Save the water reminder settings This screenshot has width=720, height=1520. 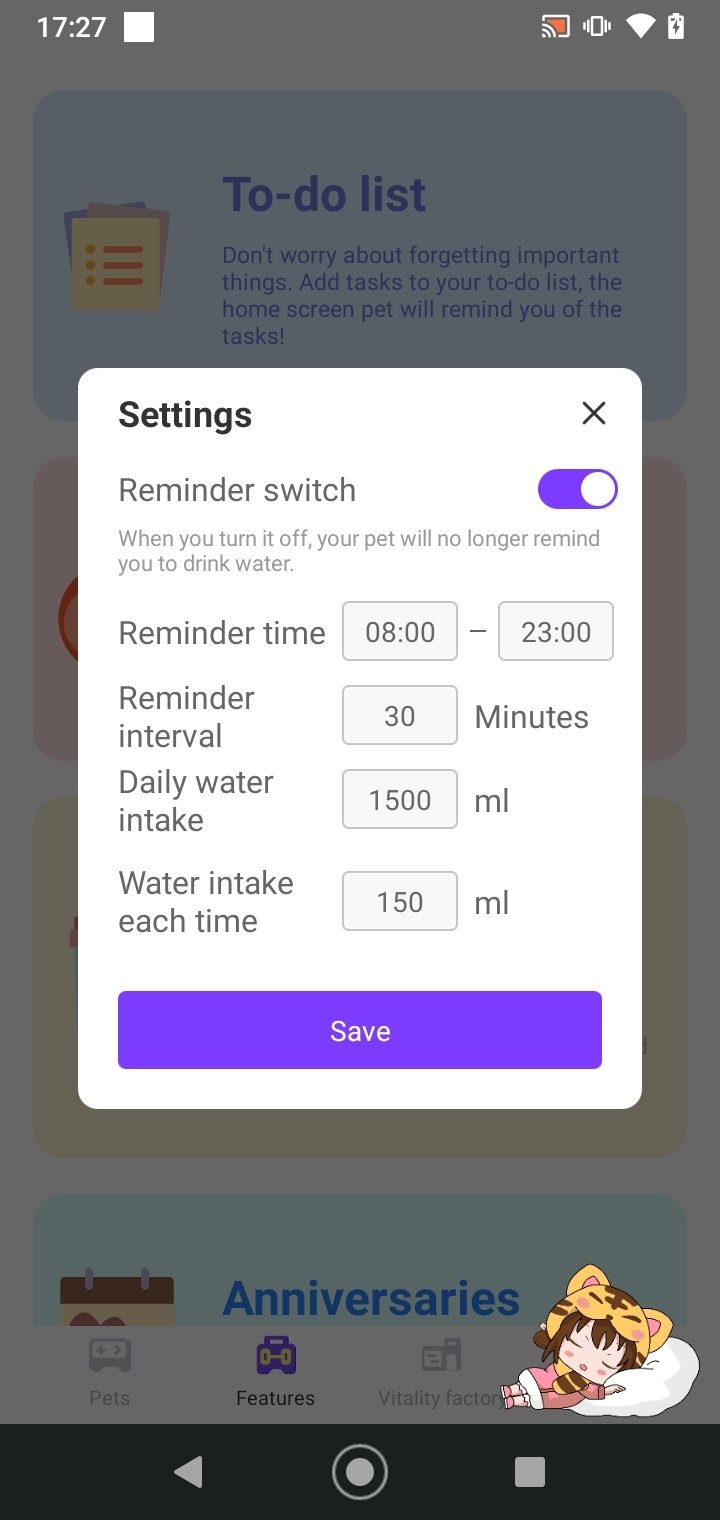pos(360,1030)
